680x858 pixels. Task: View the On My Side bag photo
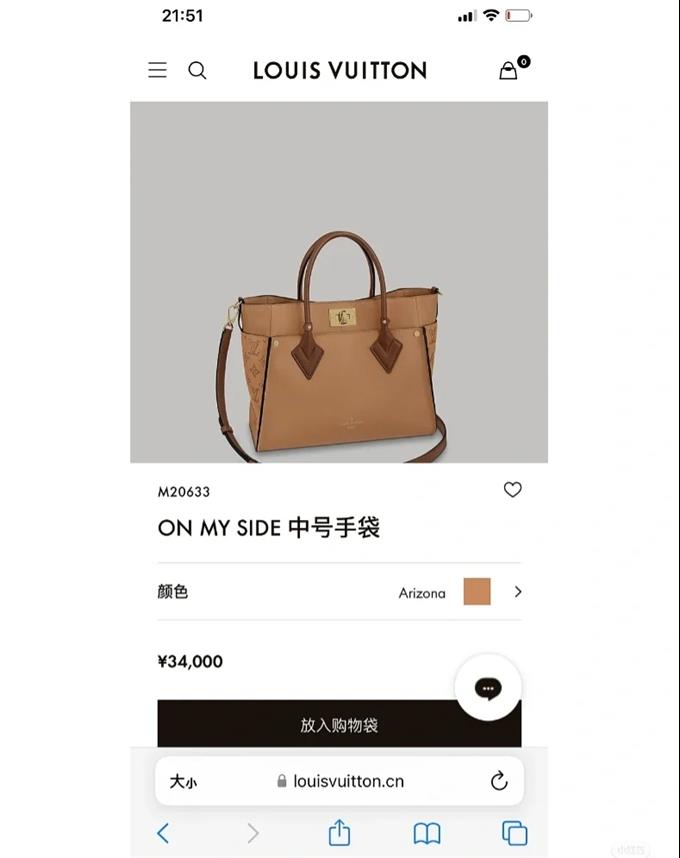pyautogui.click(x=339, y=282)
